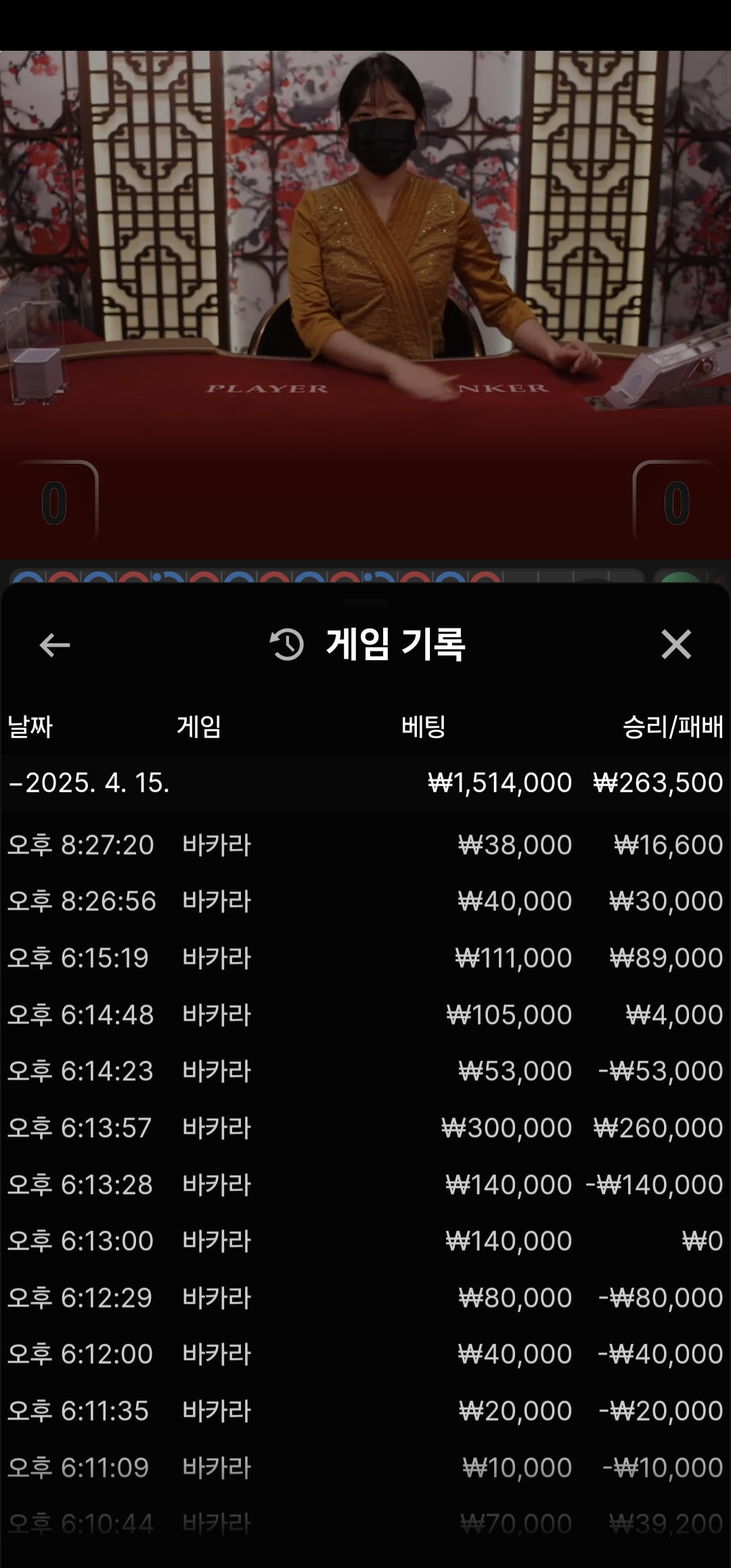The height and width of the screenshot is (1568, 731).
Task: Collapse the 2025. 4. 15. date group
Action: (x=88, y=783)
